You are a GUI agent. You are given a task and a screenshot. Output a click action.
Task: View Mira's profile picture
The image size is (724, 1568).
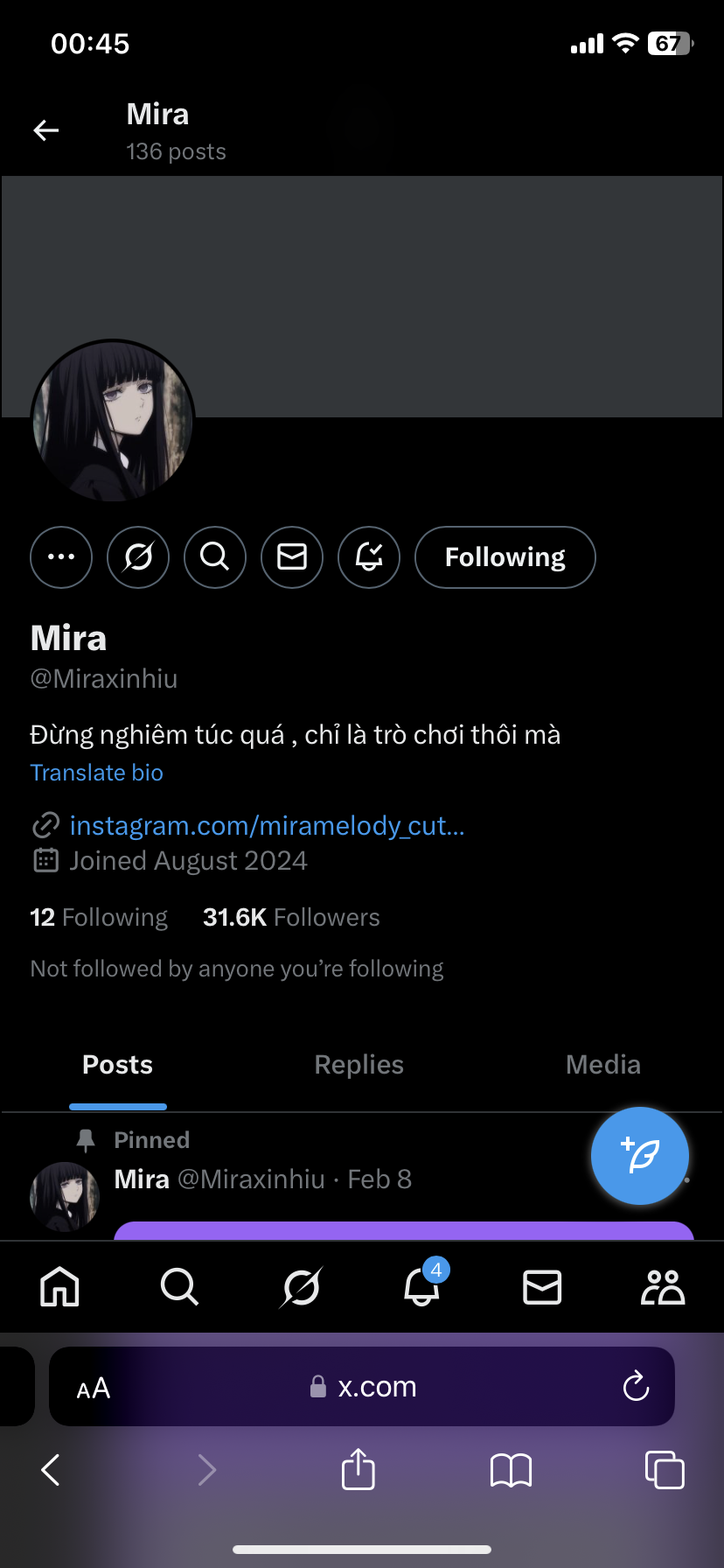click(x=112, y=422)
